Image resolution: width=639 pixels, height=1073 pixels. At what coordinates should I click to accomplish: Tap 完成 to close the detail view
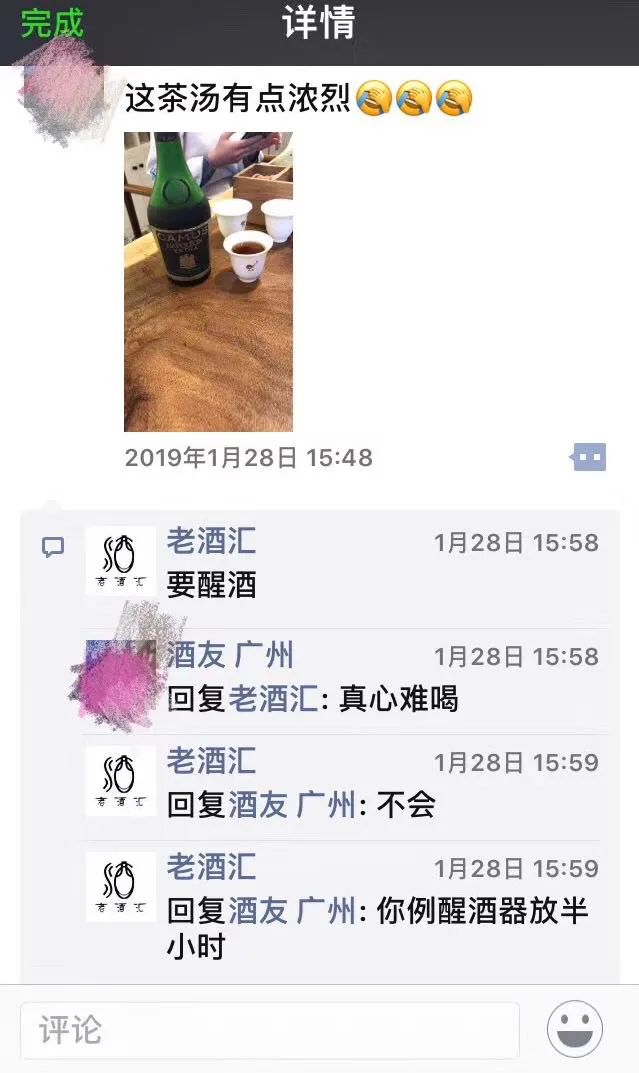tap(52, 23)
